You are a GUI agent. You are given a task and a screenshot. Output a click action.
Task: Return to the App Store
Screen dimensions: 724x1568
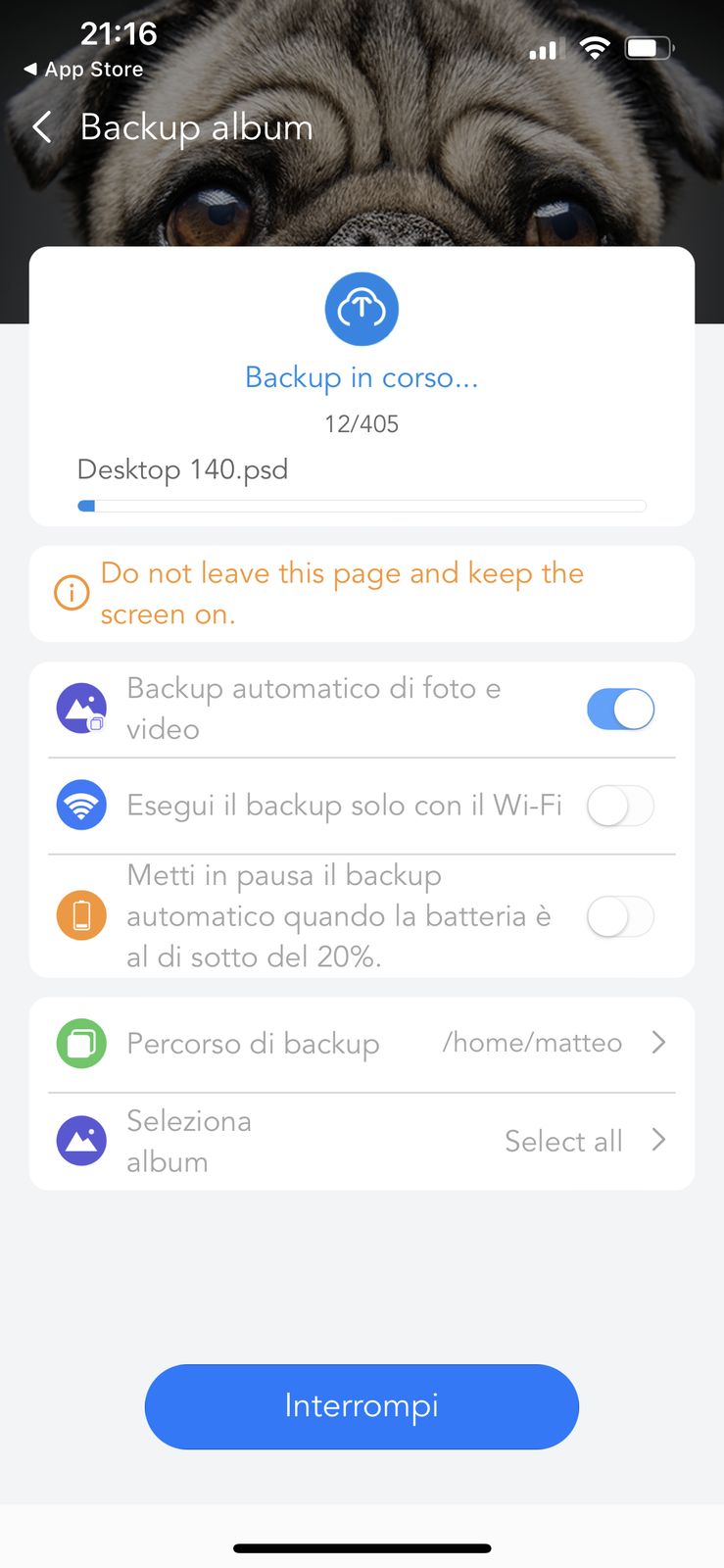(84, 70)
